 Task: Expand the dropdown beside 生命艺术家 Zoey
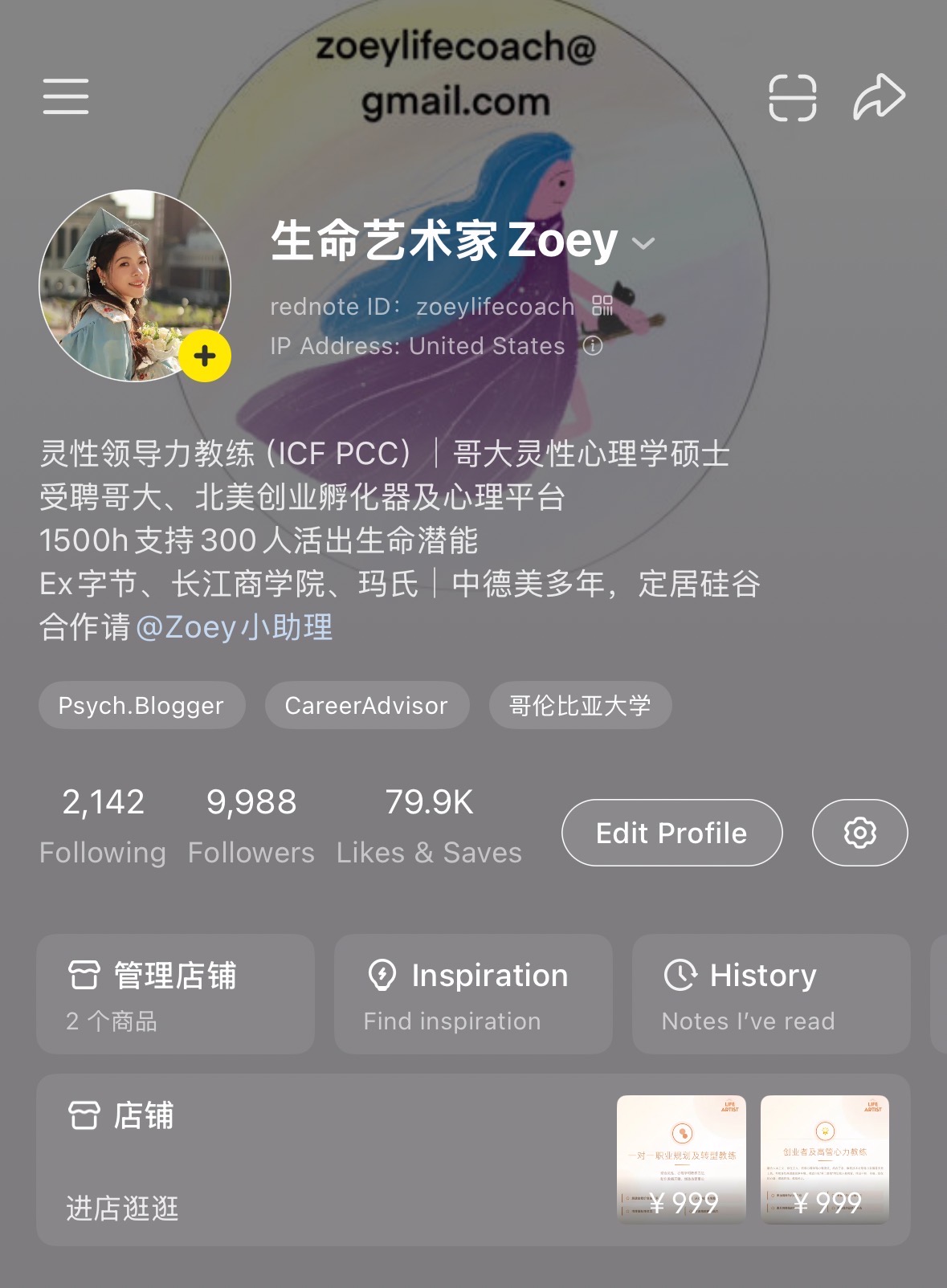click(x=643, y=243)
